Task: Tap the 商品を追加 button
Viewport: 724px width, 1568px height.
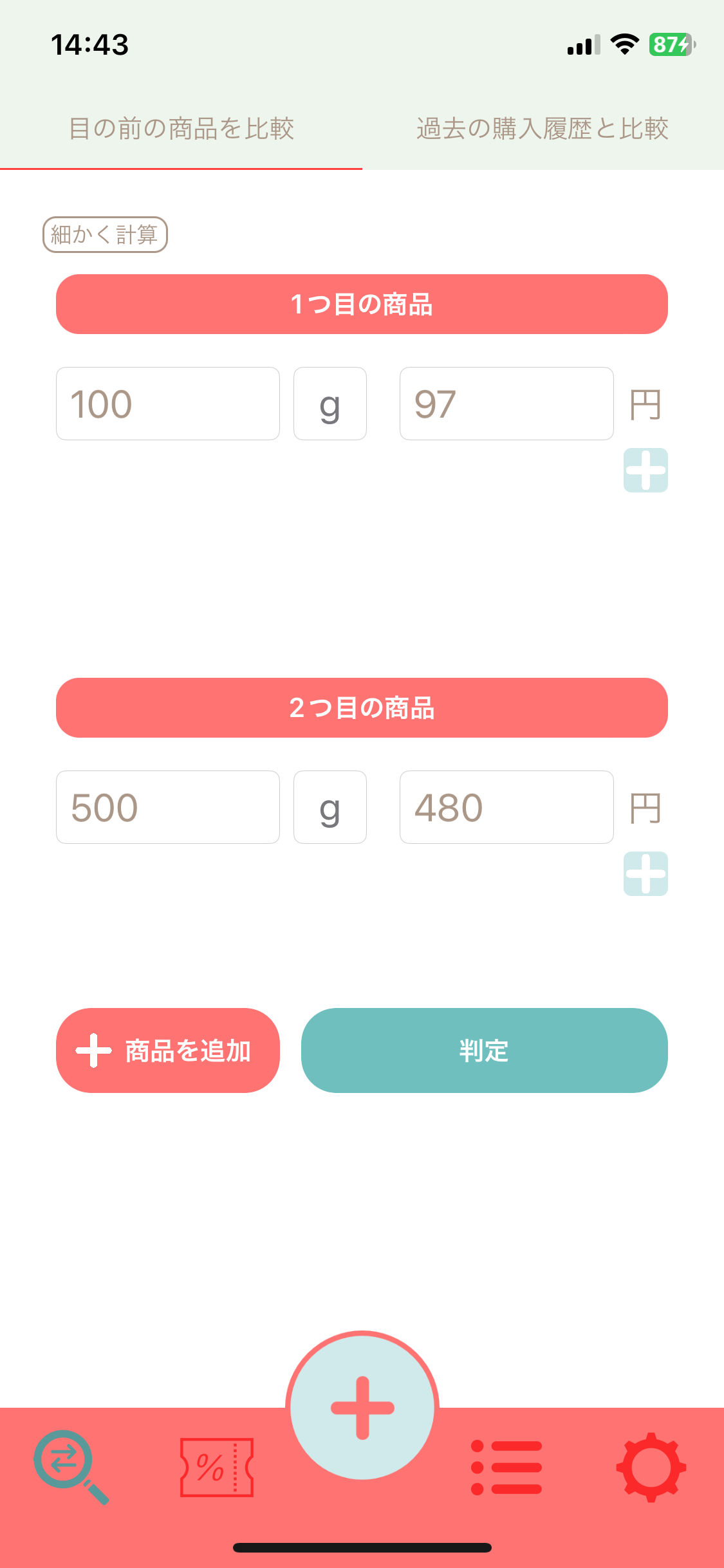Action: pyautogui.click(x=167, y=1050)
